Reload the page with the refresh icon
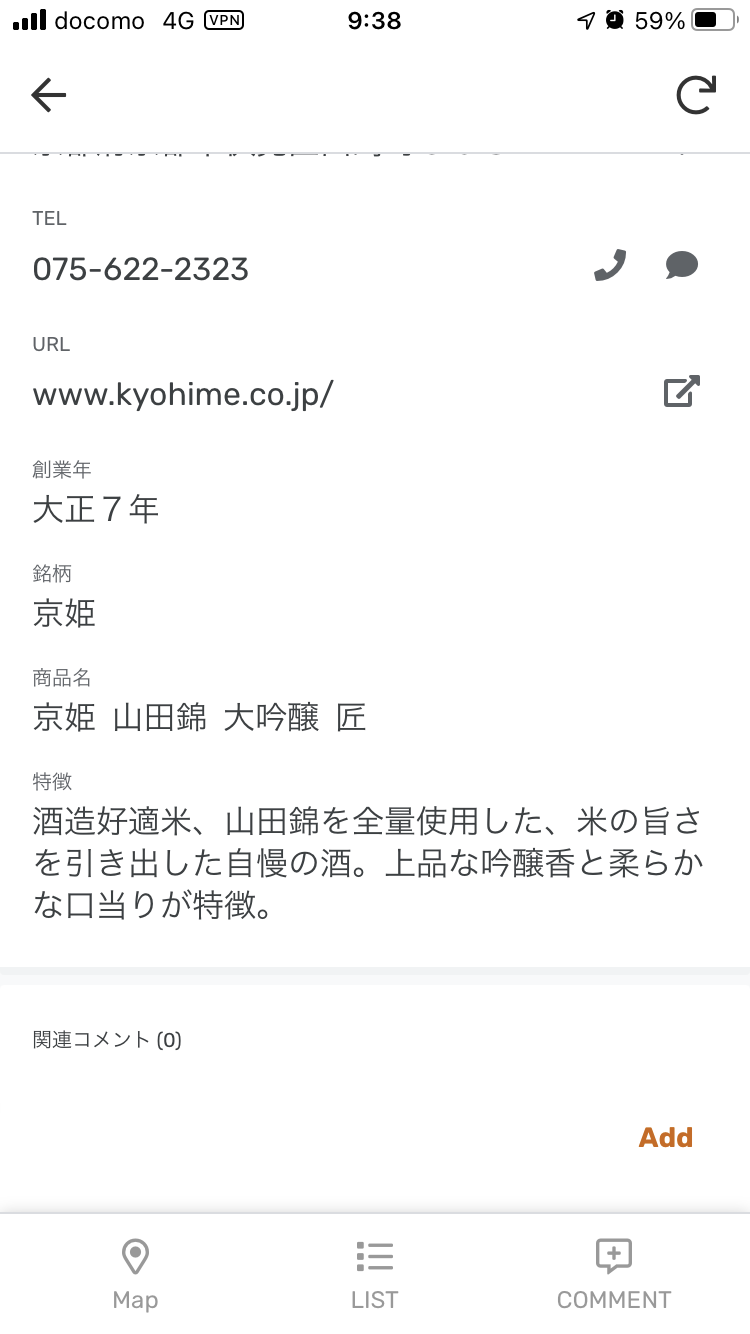 (x=696, y=95)
